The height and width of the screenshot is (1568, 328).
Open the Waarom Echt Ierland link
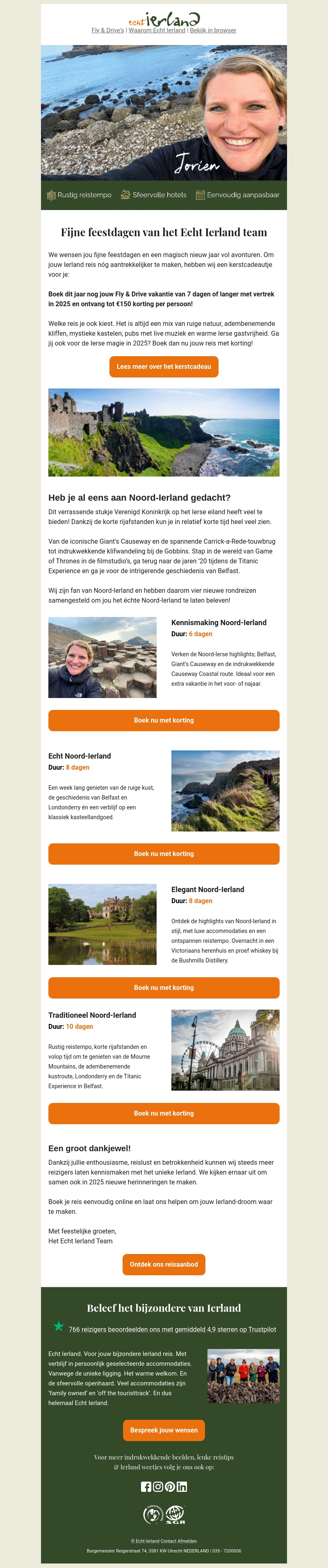tap(157, 30)
